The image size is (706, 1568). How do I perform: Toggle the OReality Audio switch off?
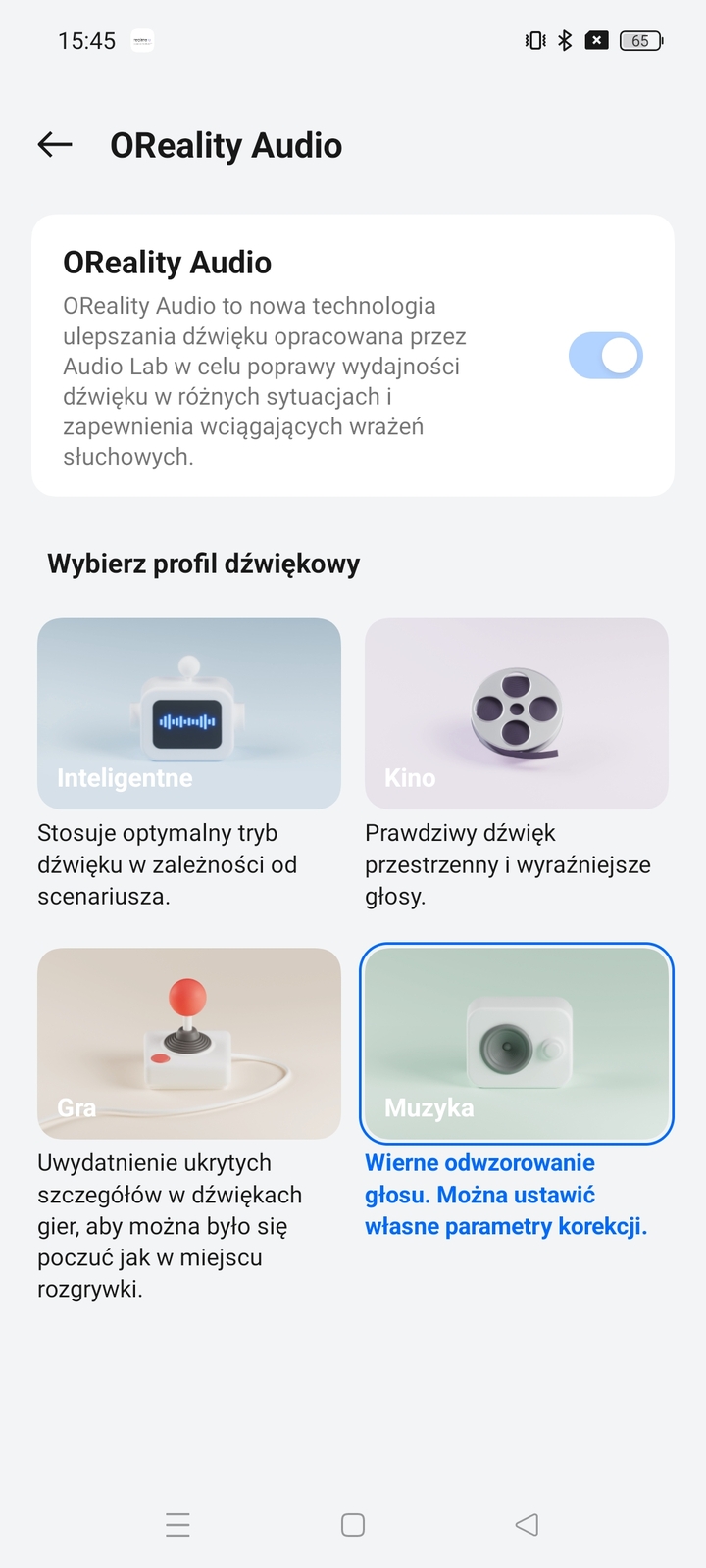click(605, 355)
